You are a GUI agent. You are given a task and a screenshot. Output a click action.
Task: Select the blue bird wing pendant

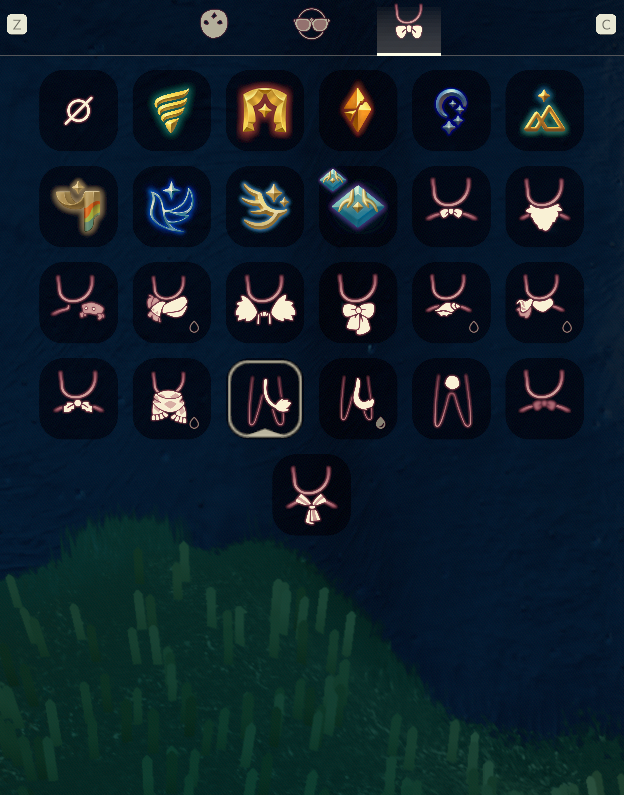pos(172,206)
